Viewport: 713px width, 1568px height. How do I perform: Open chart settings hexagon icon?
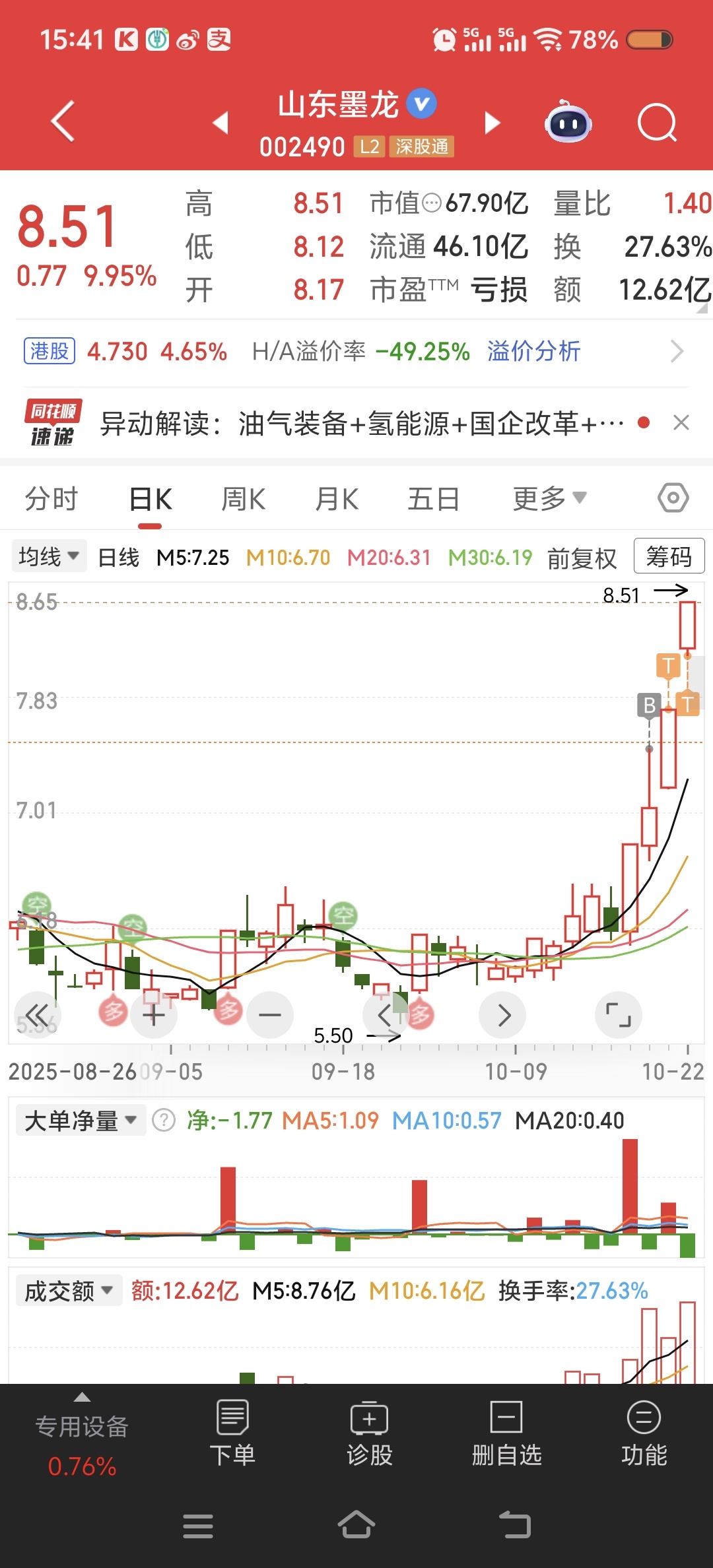tap(673, 498)
